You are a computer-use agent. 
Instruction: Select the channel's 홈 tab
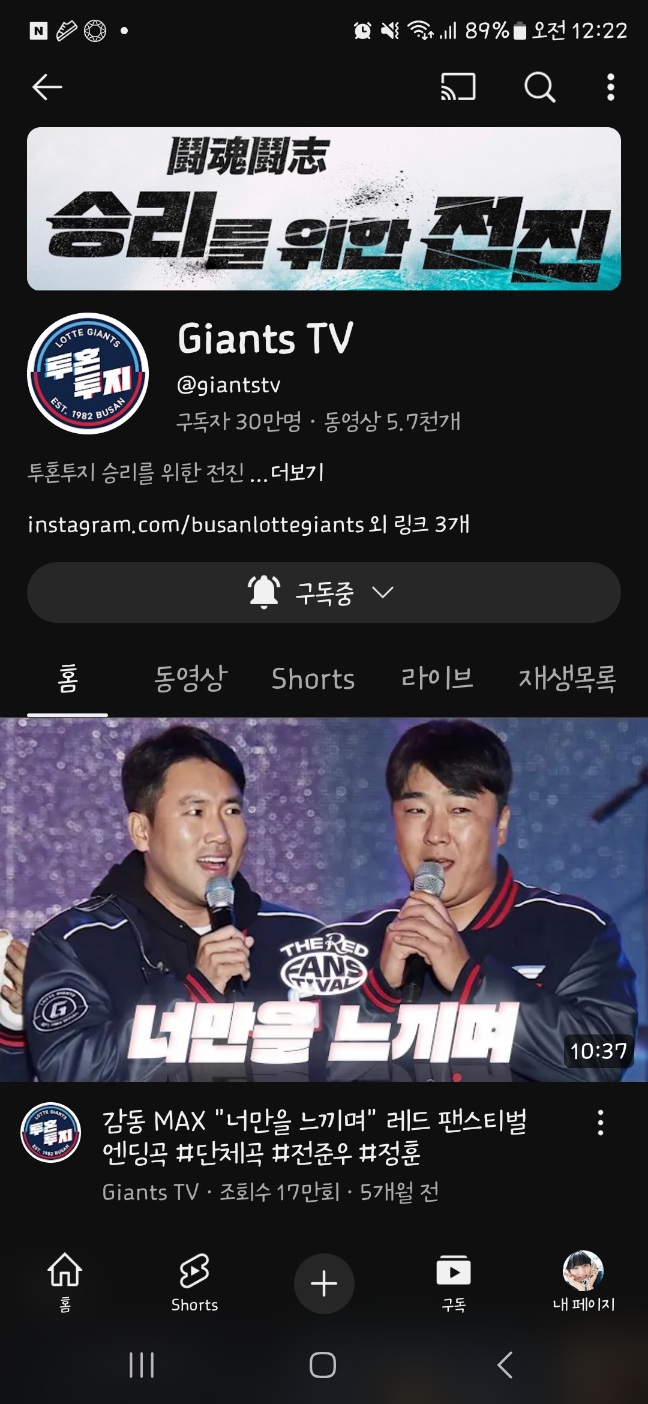pyautogui.click(x=68, y=679)
